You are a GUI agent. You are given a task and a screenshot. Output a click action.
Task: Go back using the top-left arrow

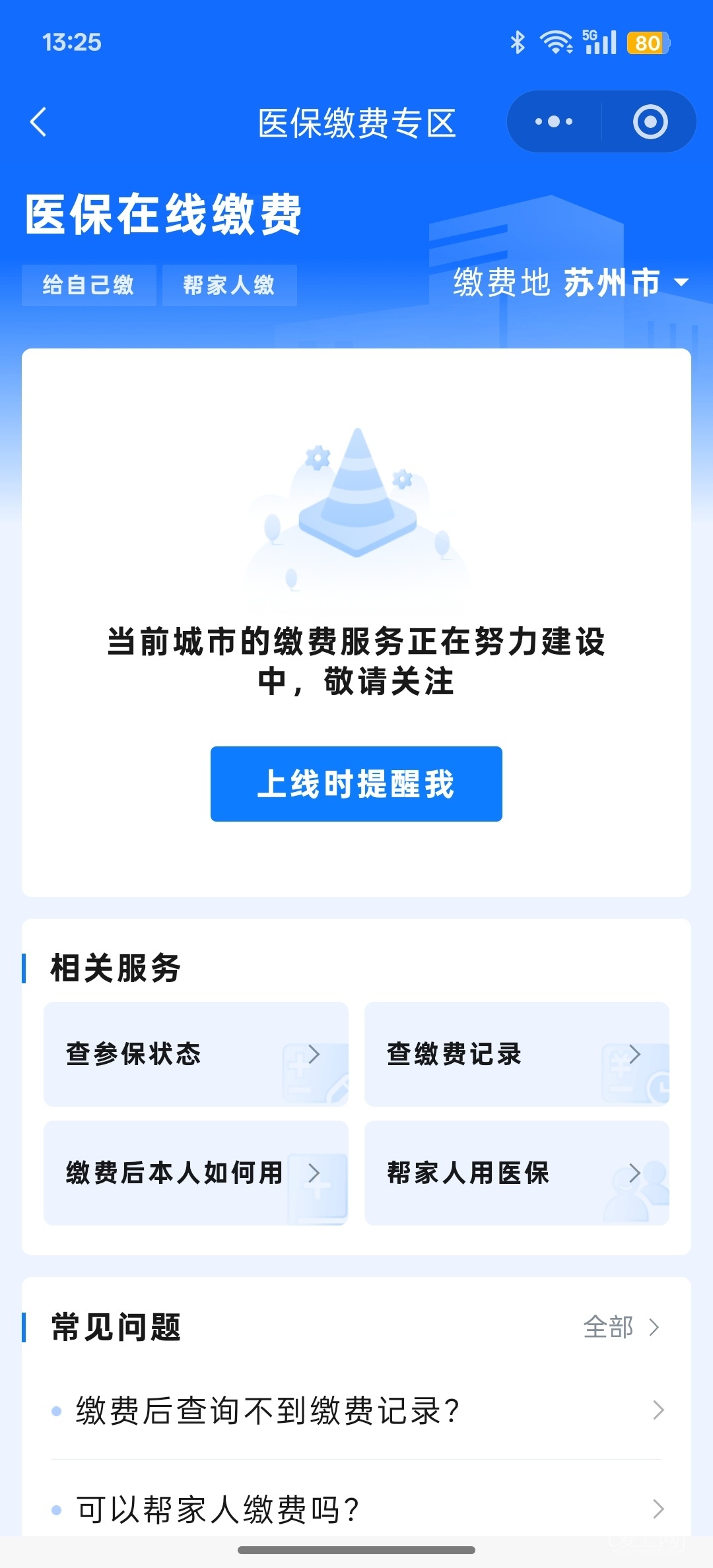[39, 122]
